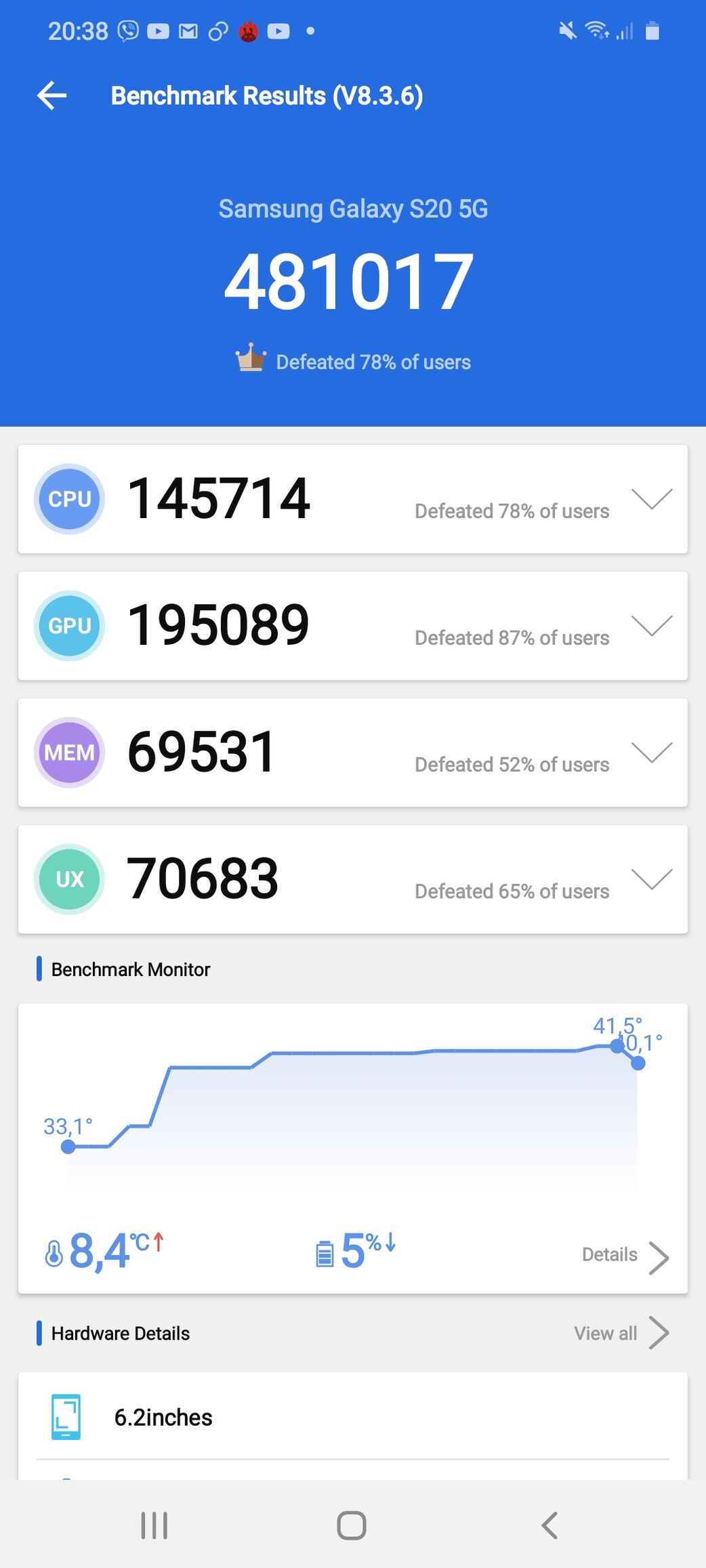The width and height of the screenshot is (706, 1568).
Task: Open Benchmark Monitor details
Action: click(x=625, y=1256)
